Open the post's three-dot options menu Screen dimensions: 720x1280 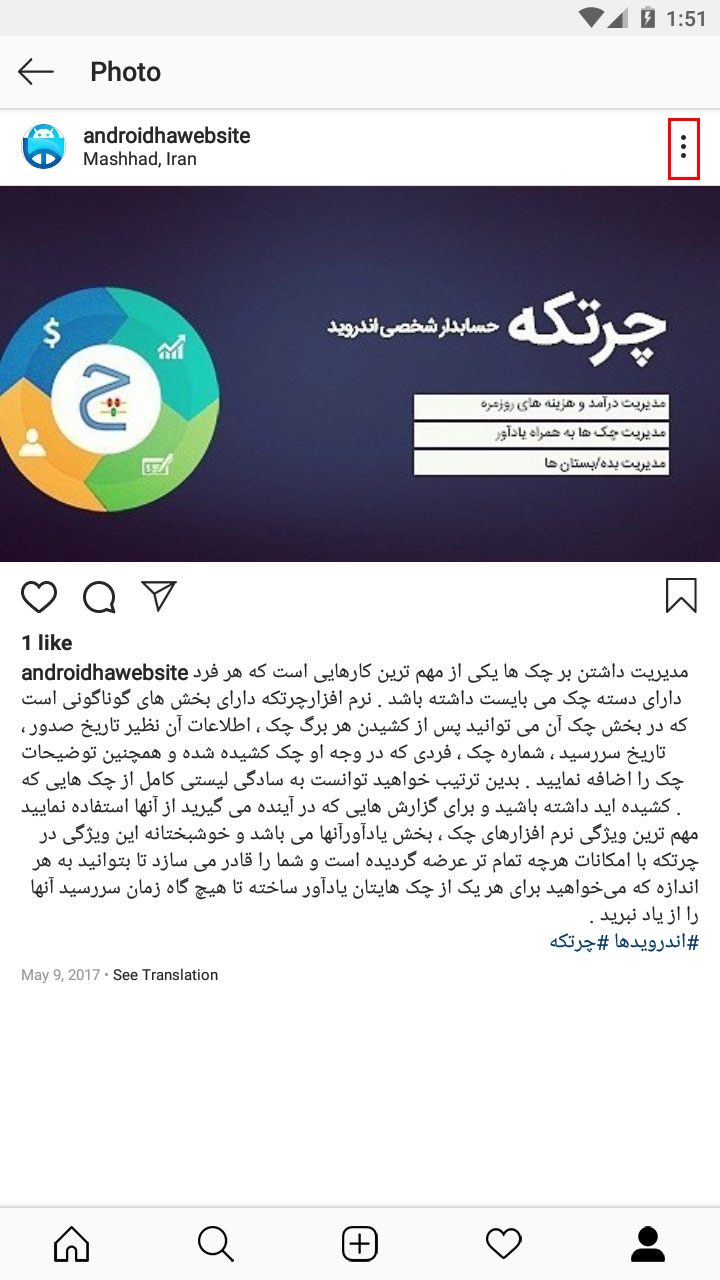coord(683,148)
